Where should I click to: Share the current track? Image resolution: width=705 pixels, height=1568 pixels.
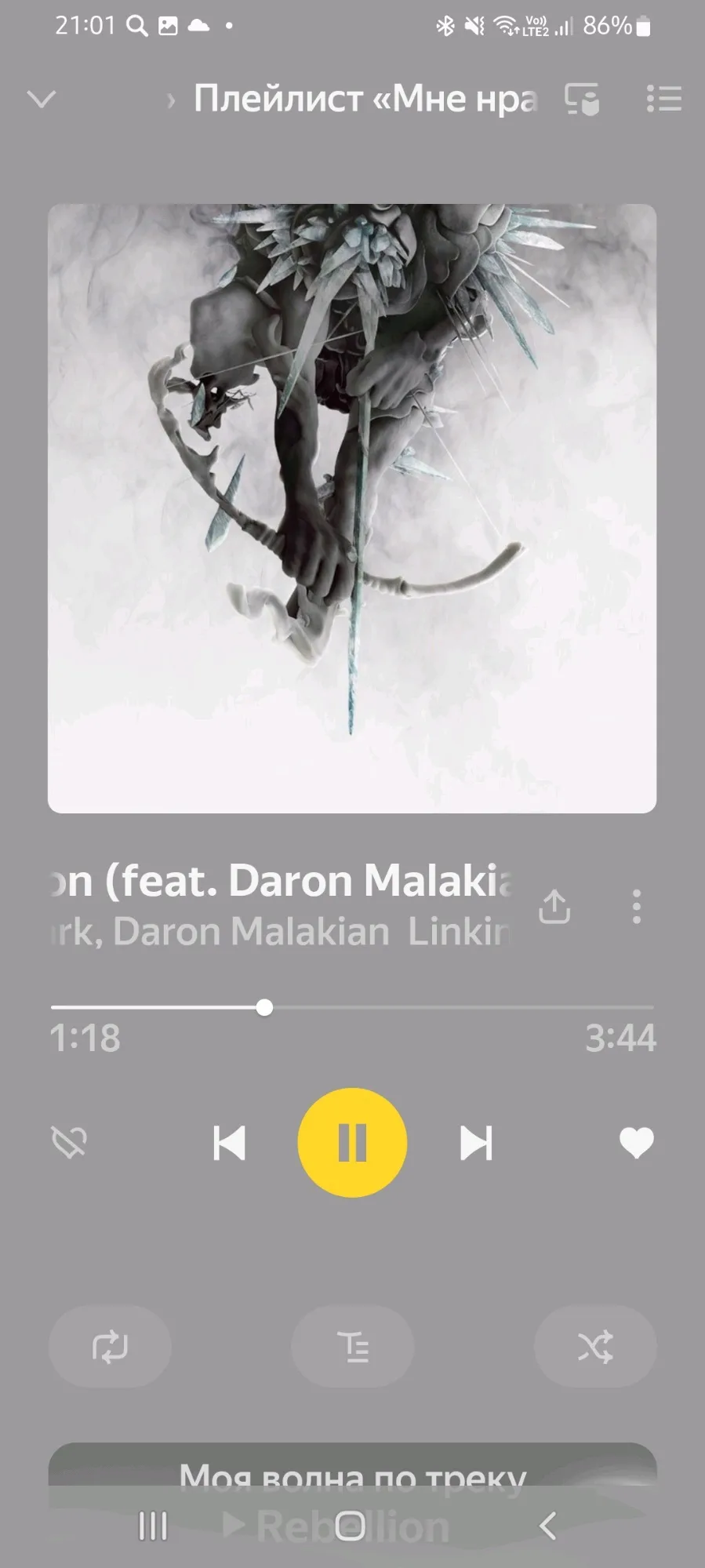(554, 906)
